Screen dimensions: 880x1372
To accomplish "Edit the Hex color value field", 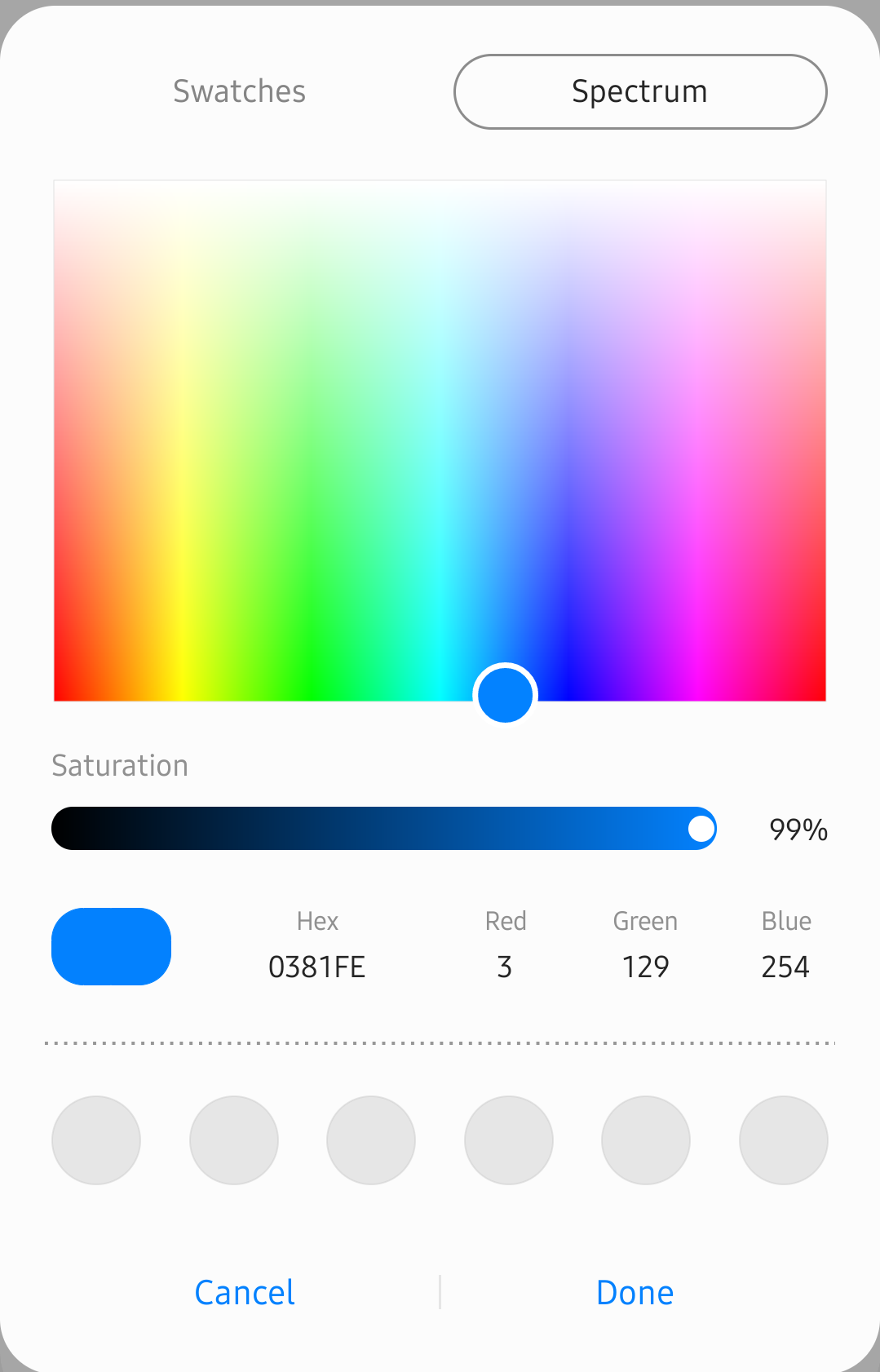I will (x=316, y=967).
